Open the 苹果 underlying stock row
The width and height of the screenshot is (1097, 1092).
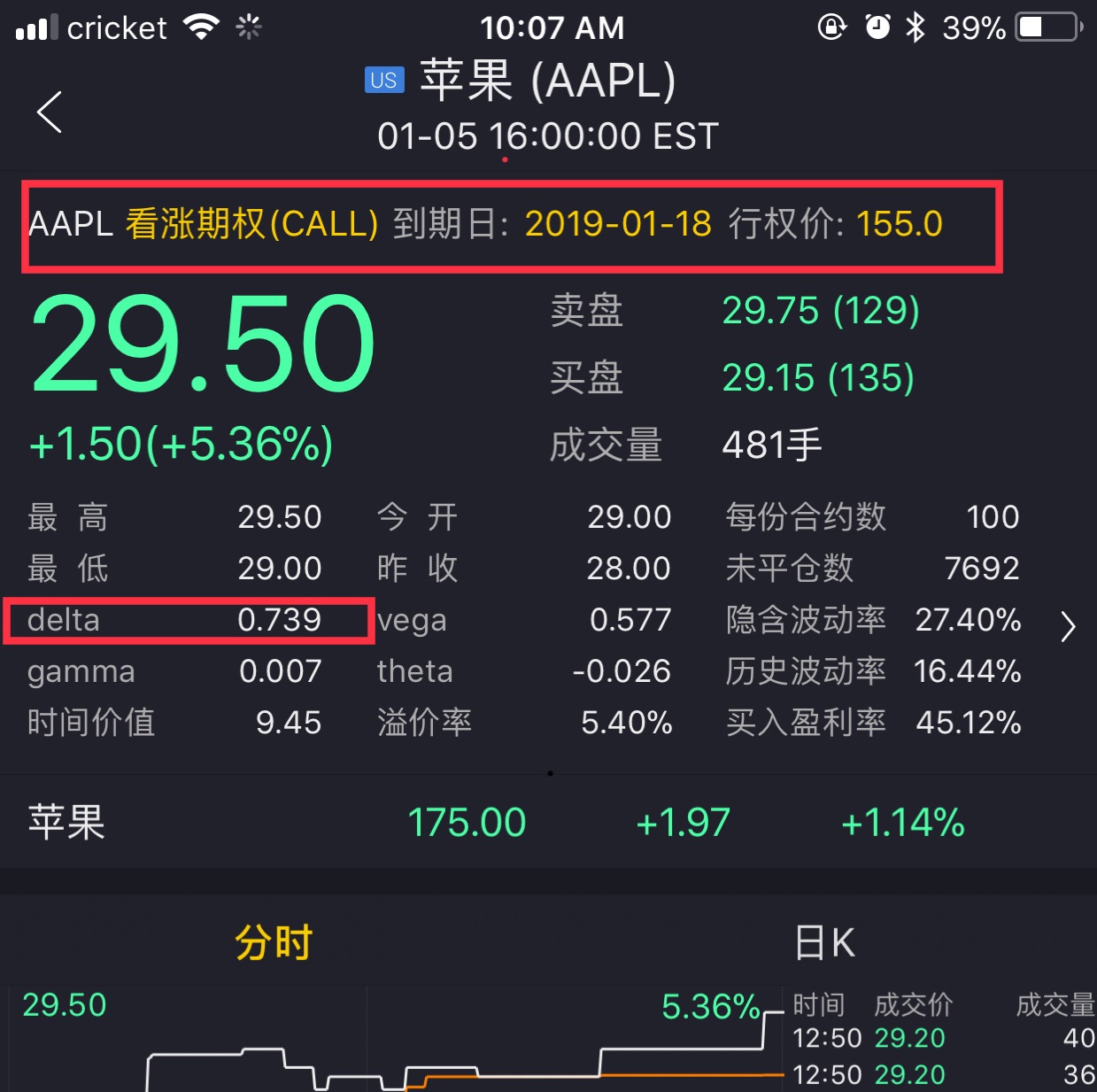pyautogui.click(x=496, y=822)
